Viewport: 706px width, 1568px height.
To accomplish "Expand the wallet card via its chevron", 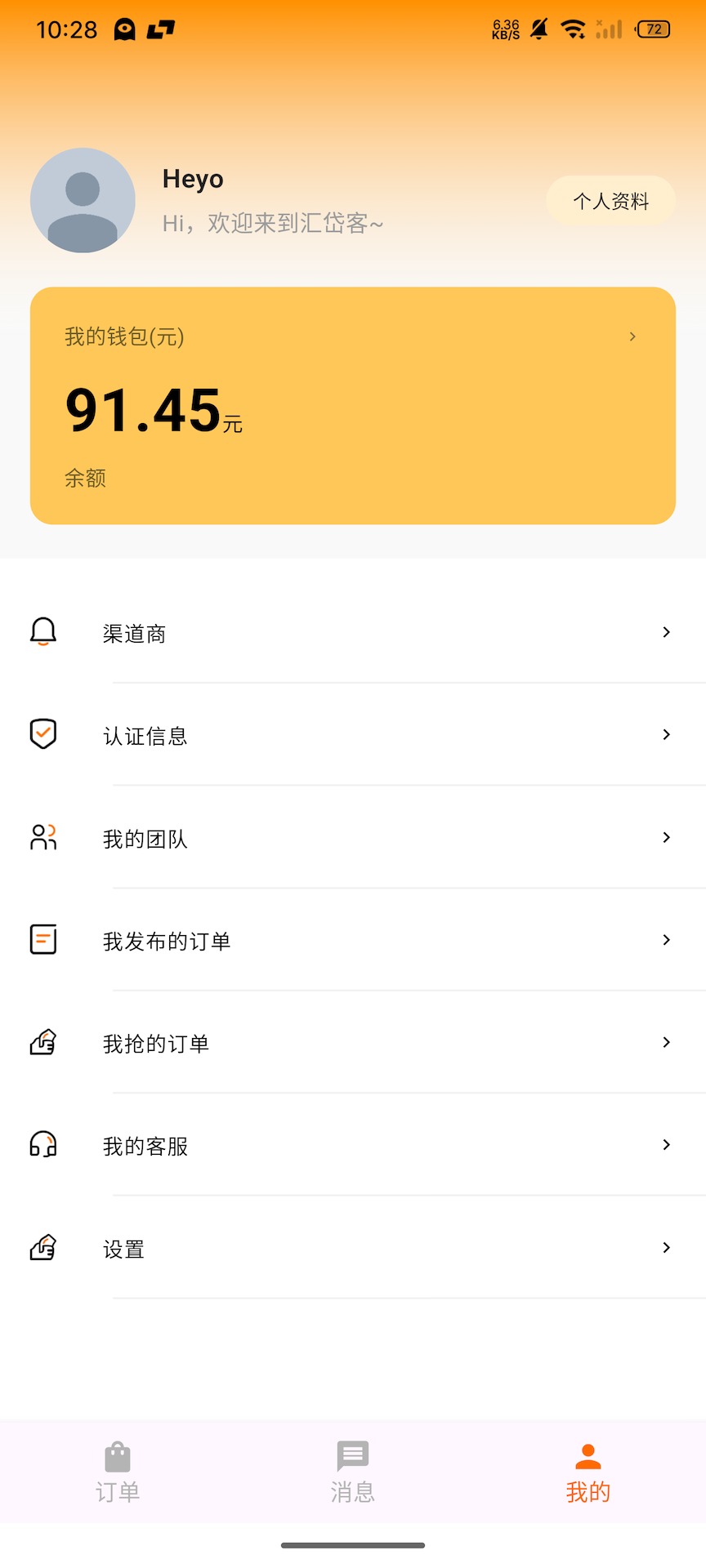I will [x=632, y=336].
